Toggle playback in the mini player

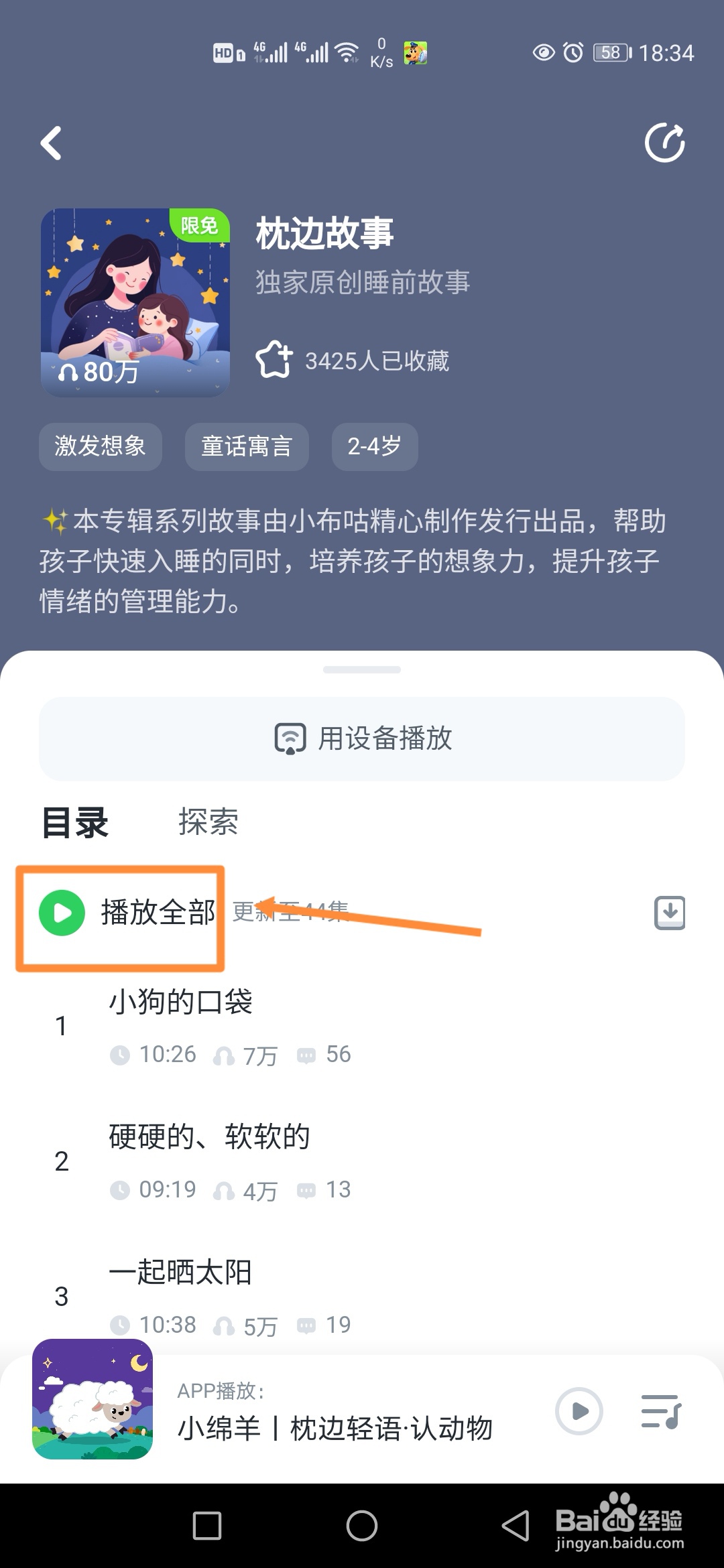(579, 1412)
